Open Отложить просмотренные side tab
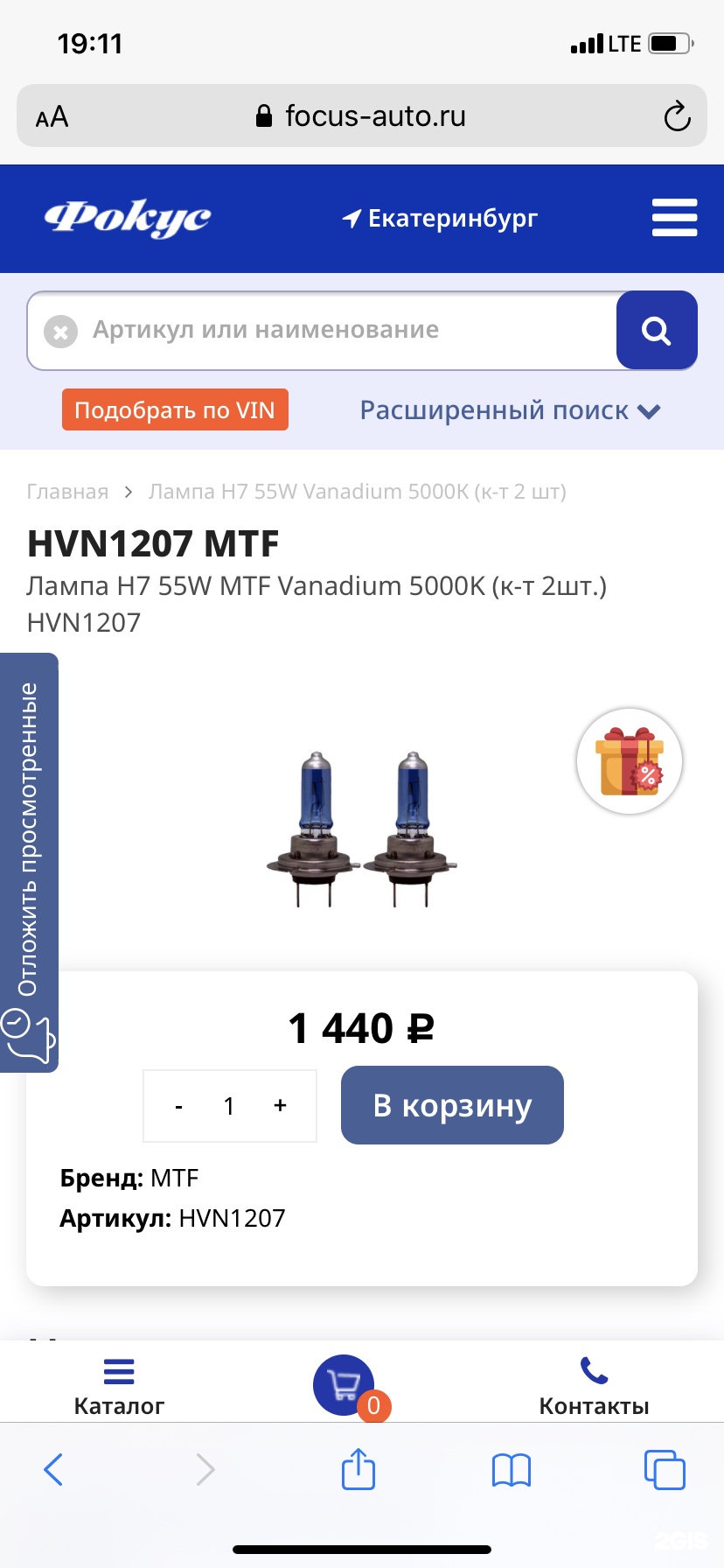Screen dimensions: 724x1568 pyautogui.click(x=29, y=862)
